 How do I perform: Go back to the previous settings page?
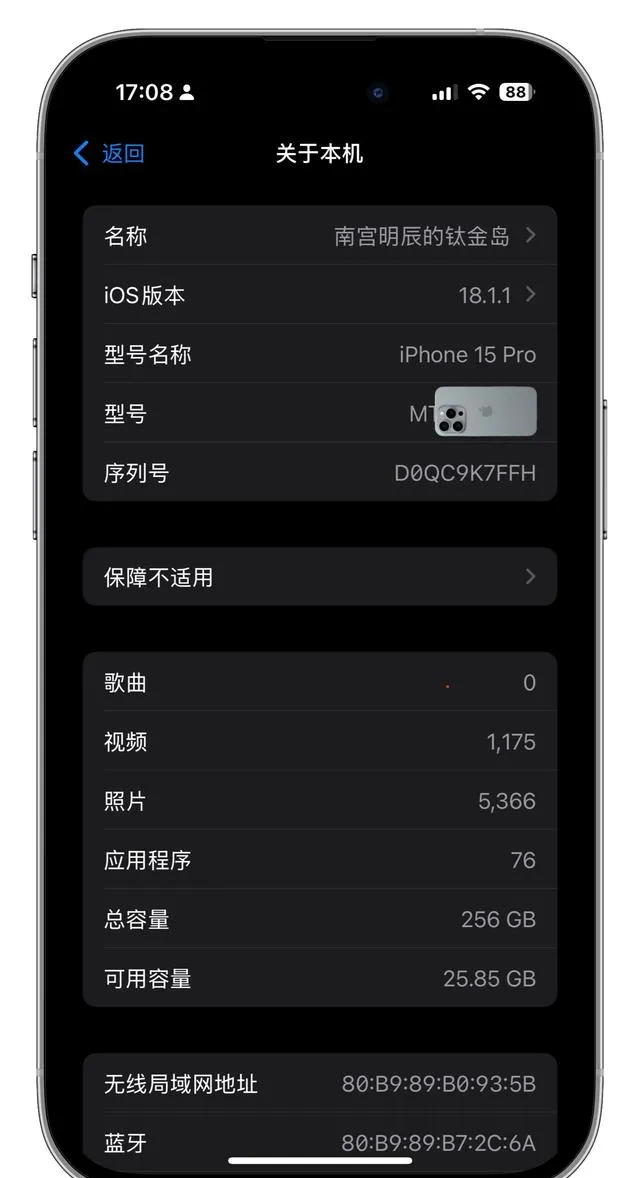coord(110,153)
